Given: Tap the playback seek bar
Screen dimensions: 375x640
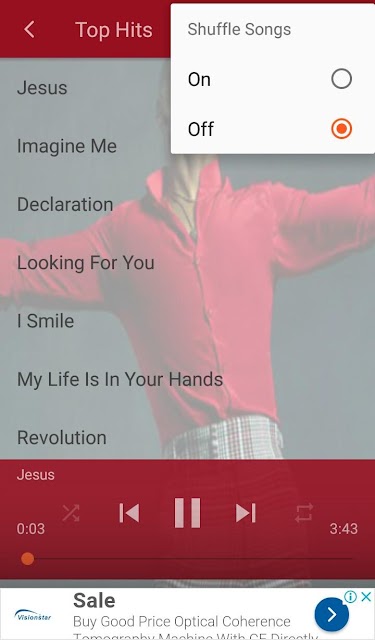Looking at the screenshot, I should pyautogui.click(x=188, y=558).
